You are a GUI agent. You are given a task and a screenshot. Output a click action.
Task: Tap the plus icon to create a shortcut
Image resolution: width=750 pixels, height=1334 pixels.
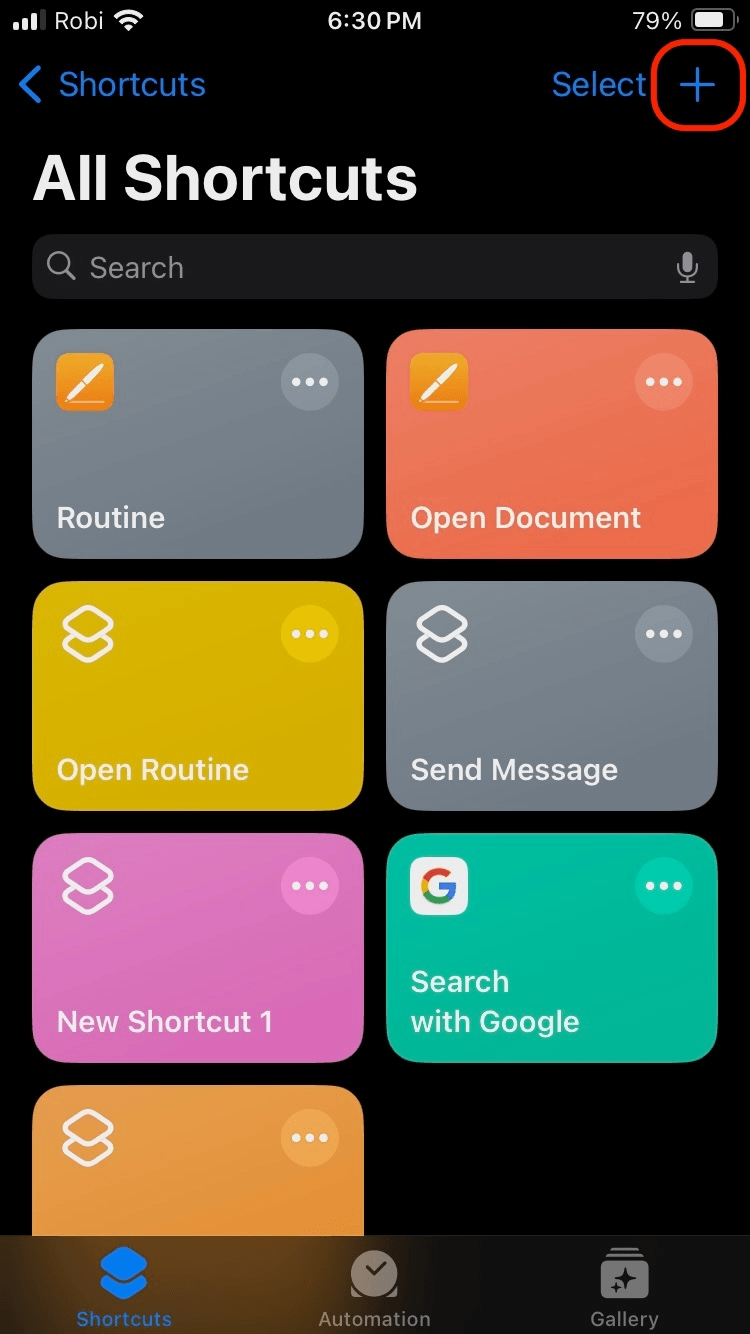(697, 85)
